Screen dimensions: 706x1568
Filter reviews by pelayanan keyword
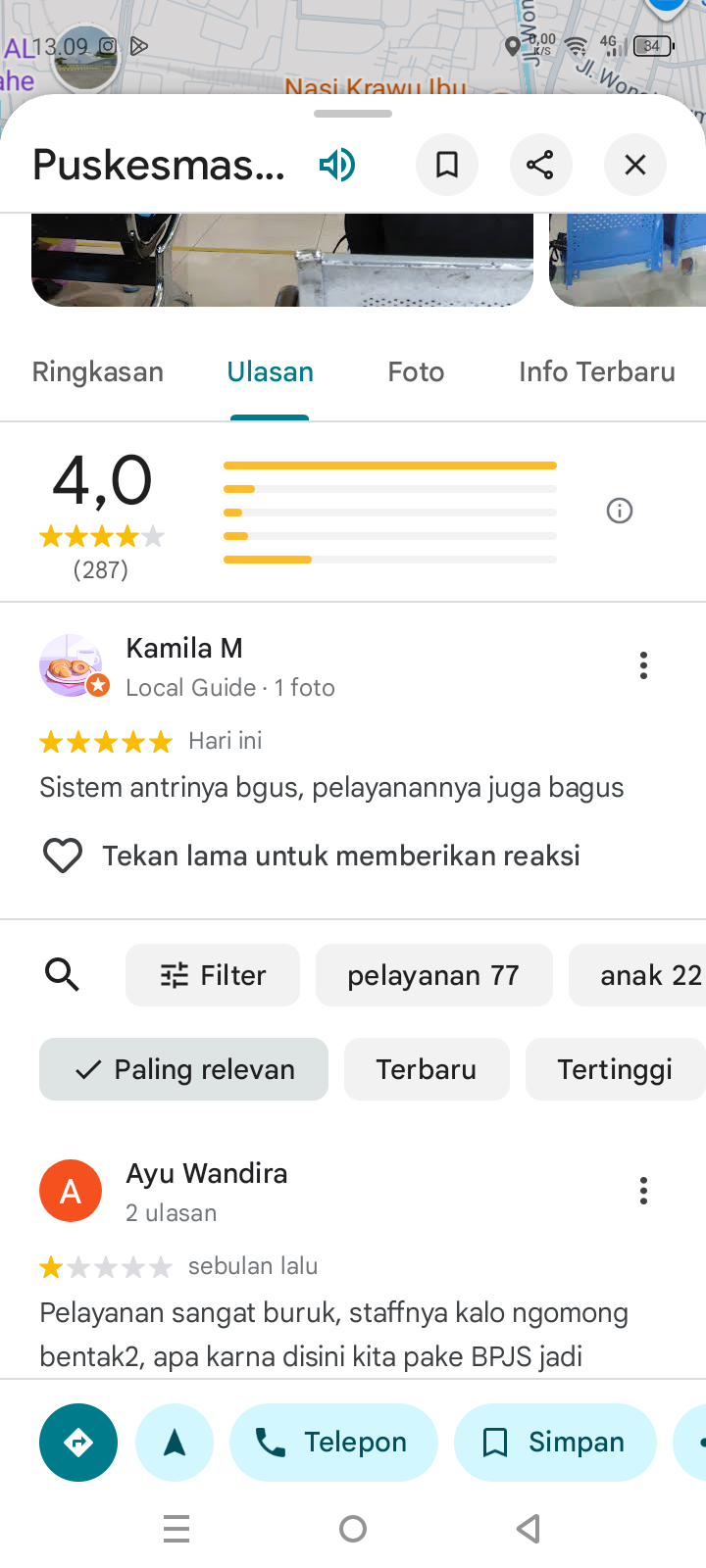(433, 975)
